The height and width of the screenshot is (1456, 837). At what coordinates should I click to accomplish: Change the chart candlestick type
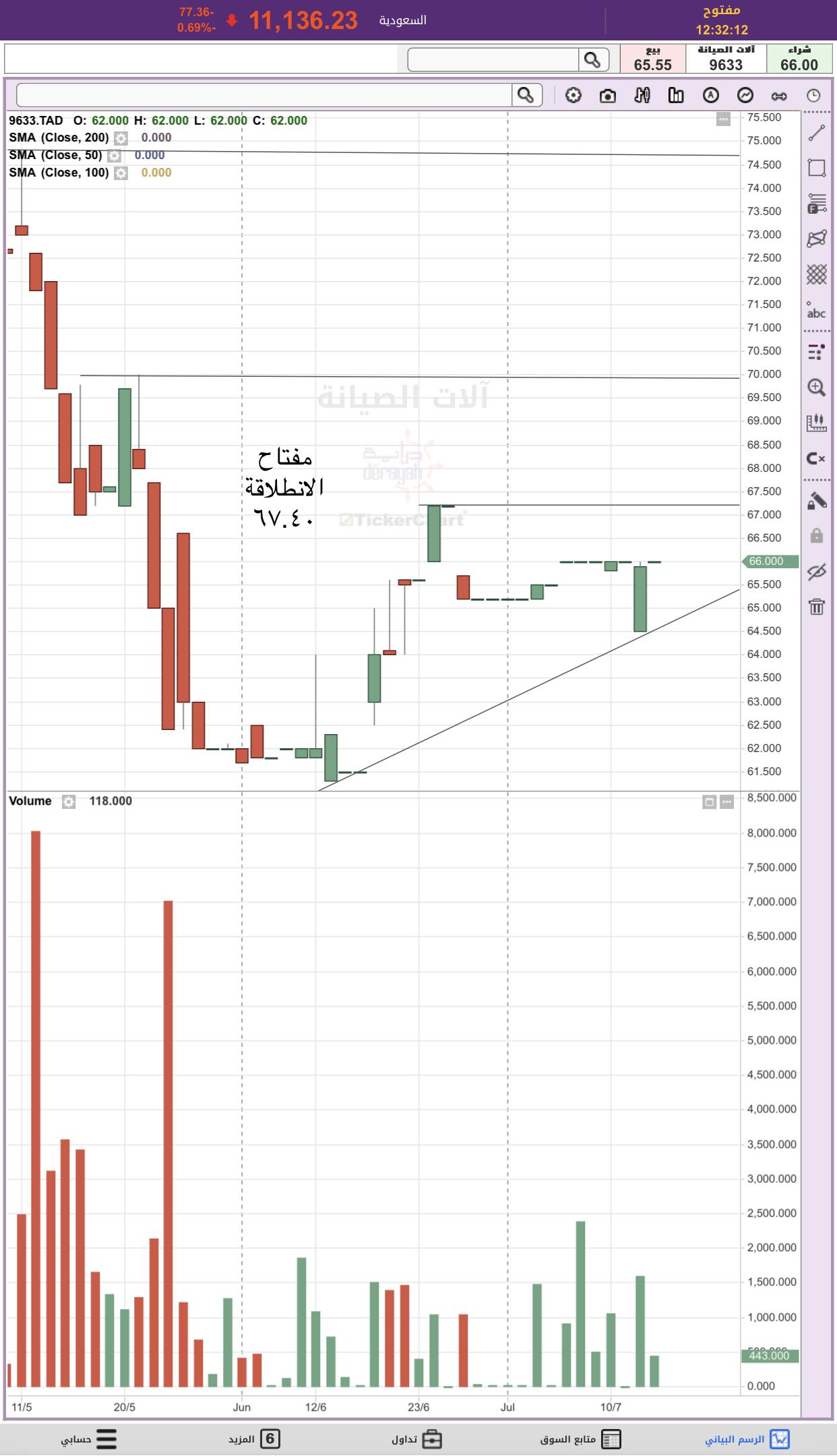pos(642,96)
